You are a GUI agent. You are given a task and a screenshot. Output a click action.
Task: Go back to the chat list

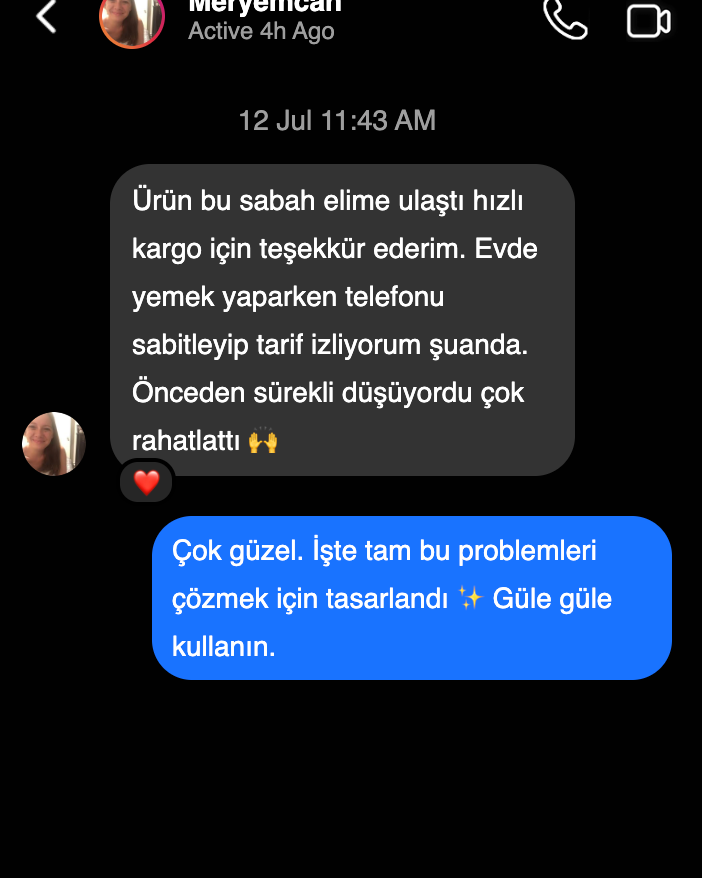46,17
